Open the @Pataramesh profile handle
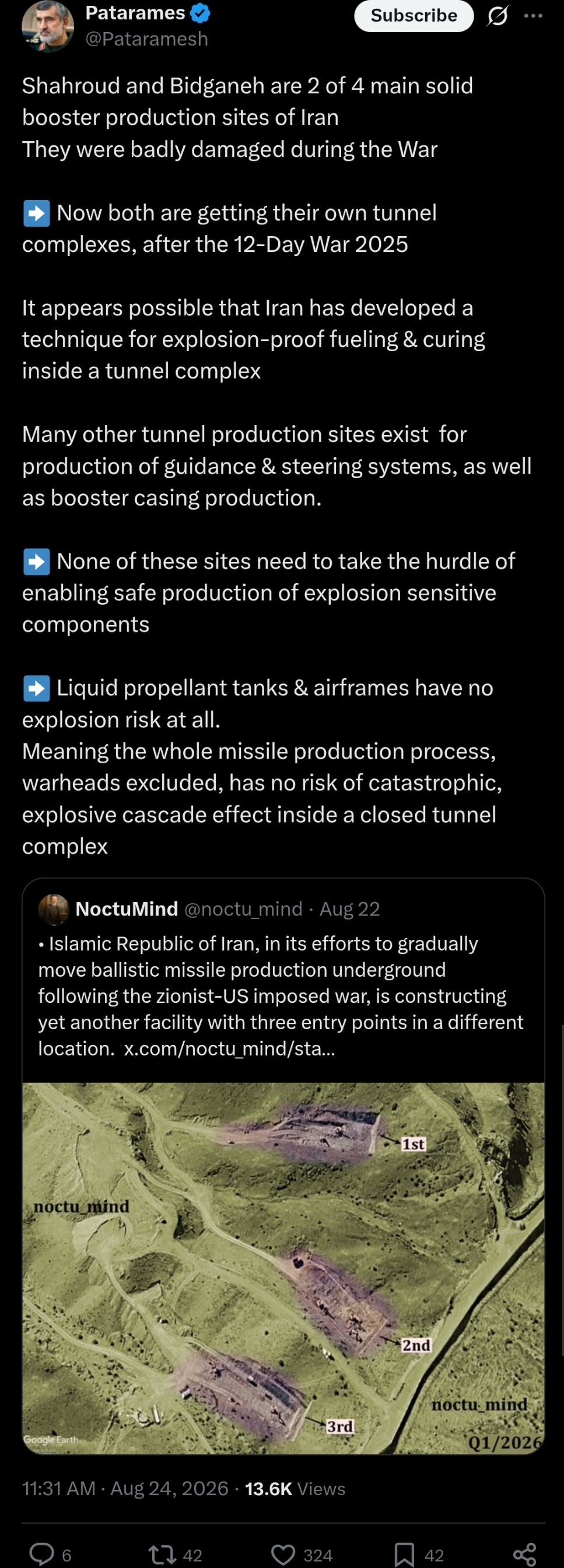 click(x=147, y=39)
